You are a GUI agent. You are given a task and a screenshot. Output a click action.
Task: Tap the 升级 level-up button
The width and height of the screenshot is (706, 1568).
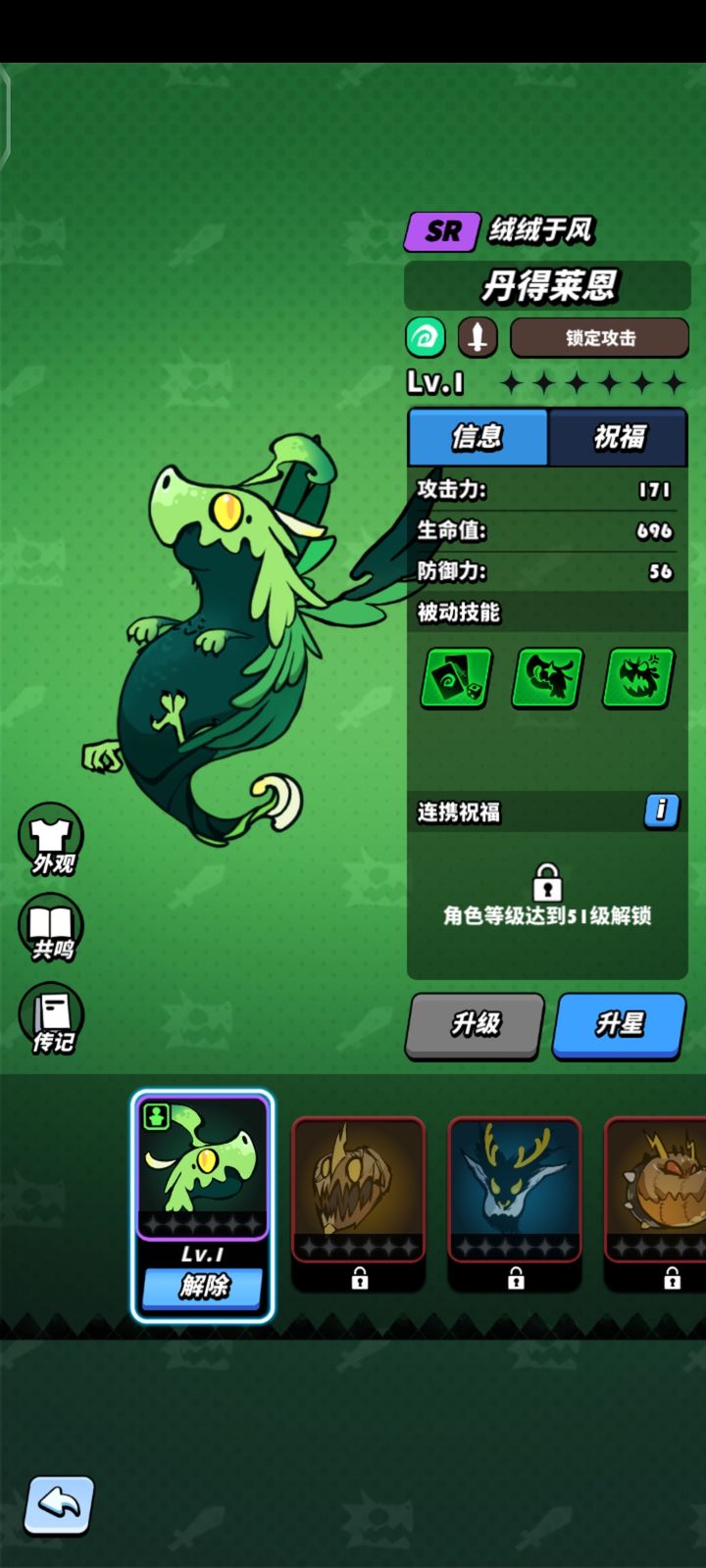[x=475, y=1025]
